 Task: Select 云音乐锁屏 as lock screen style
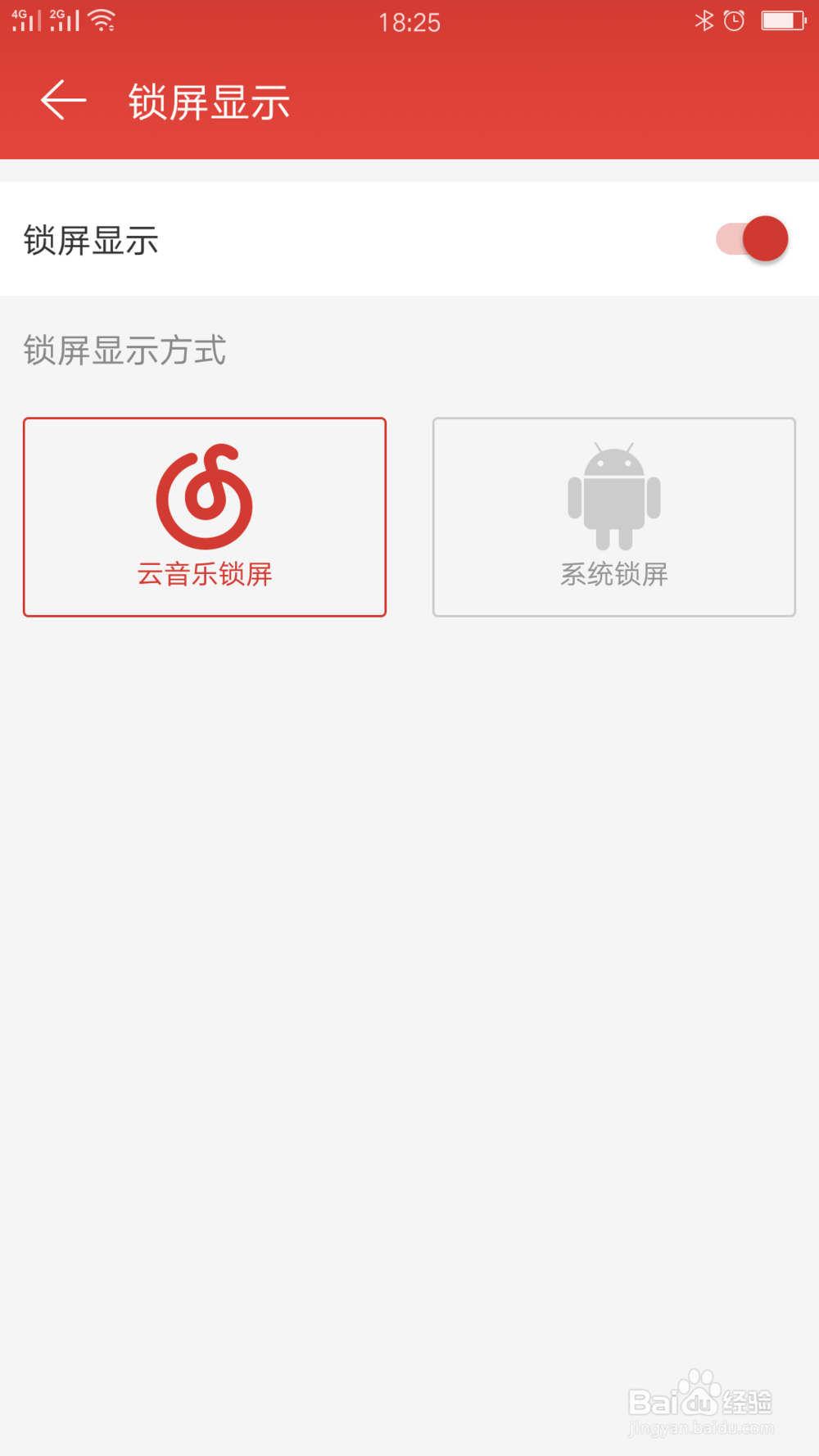click(205, 516)
